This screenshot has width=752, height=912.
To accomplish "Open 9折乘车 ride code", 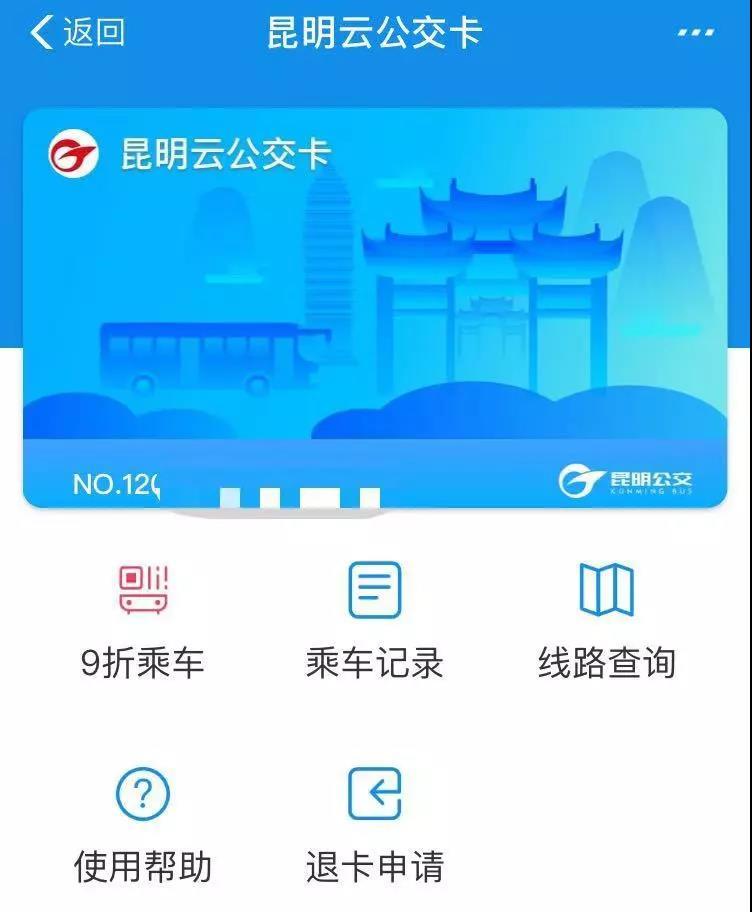I will tap(143, 619).
